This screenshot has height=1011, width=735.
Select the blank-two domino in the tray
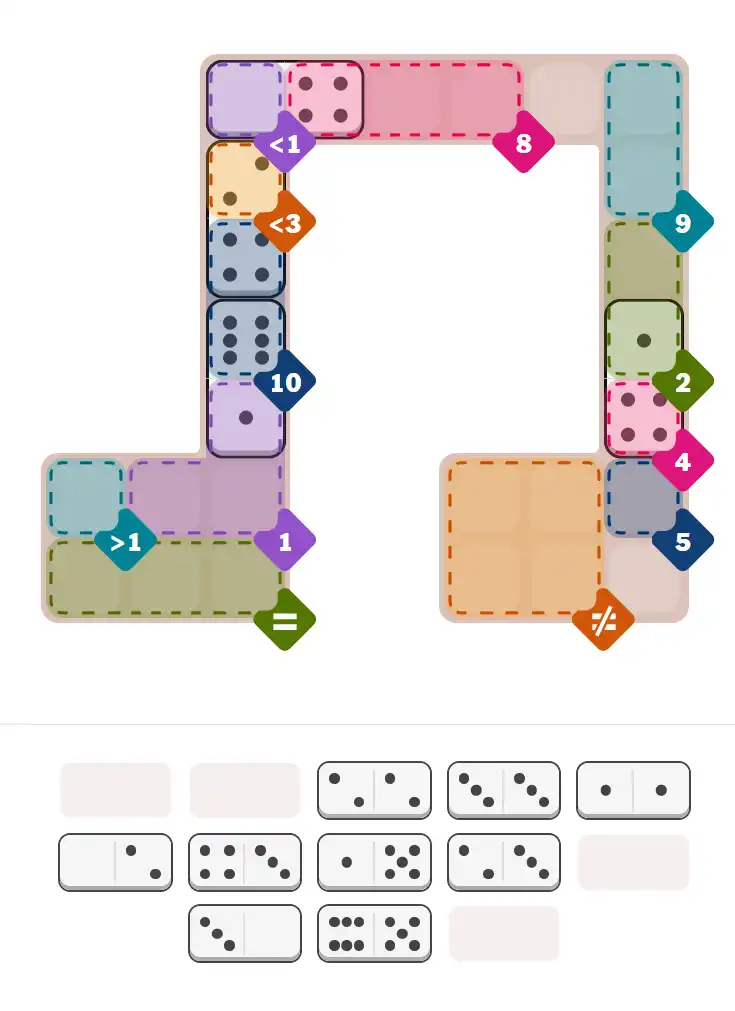click(115, 862)
